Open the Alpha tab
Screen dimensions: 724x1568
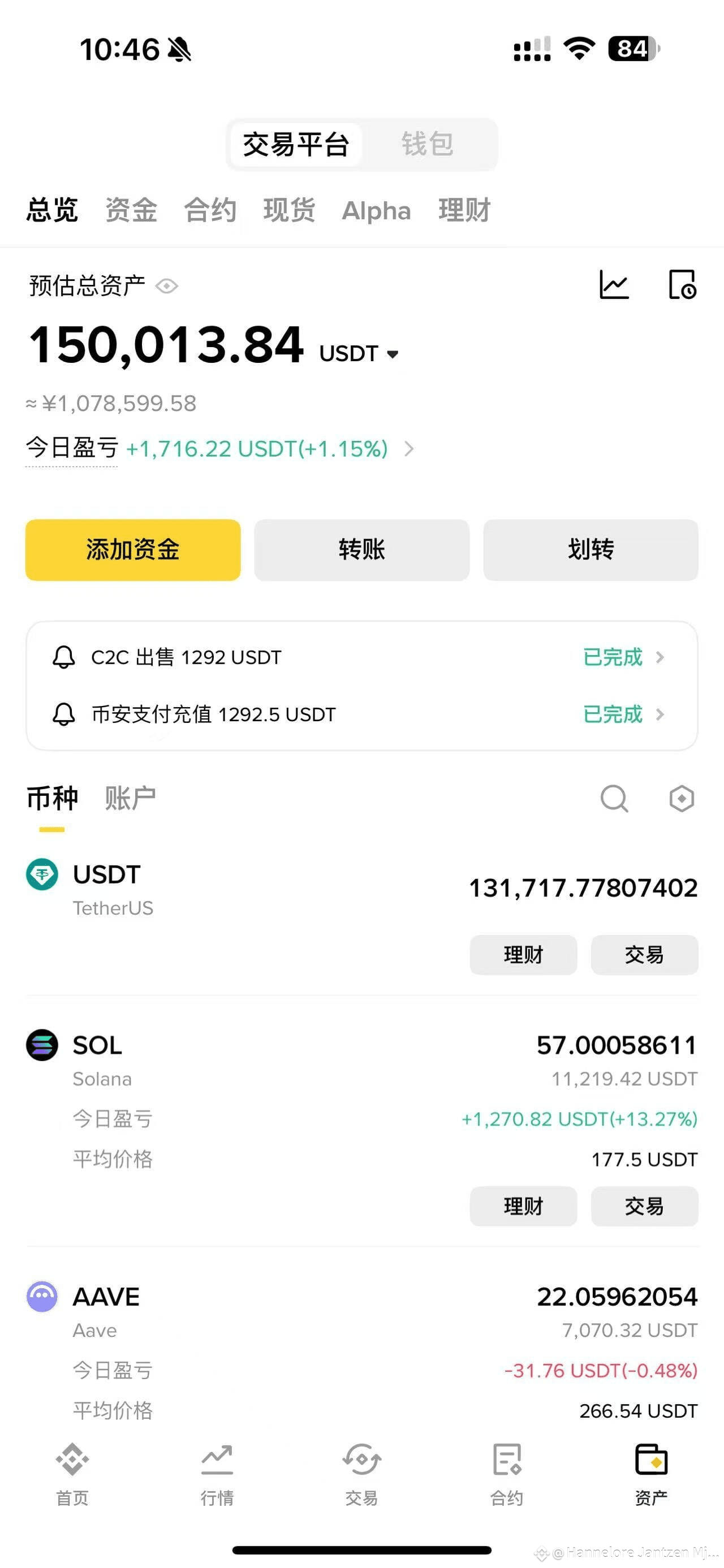[x=376, y=211]
